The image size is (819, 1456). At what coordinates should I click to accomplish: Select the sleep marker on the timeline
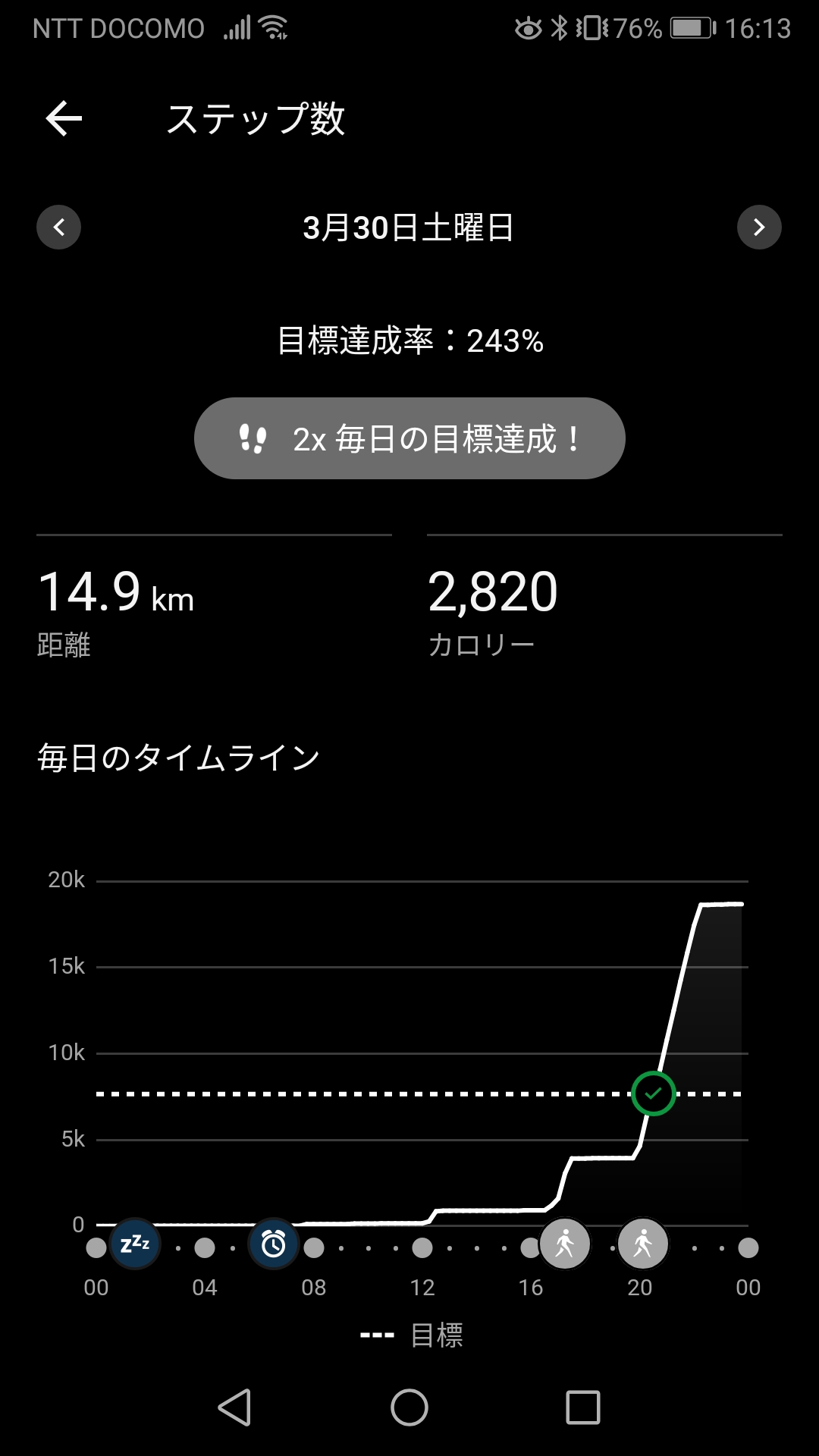point(135,1244)
